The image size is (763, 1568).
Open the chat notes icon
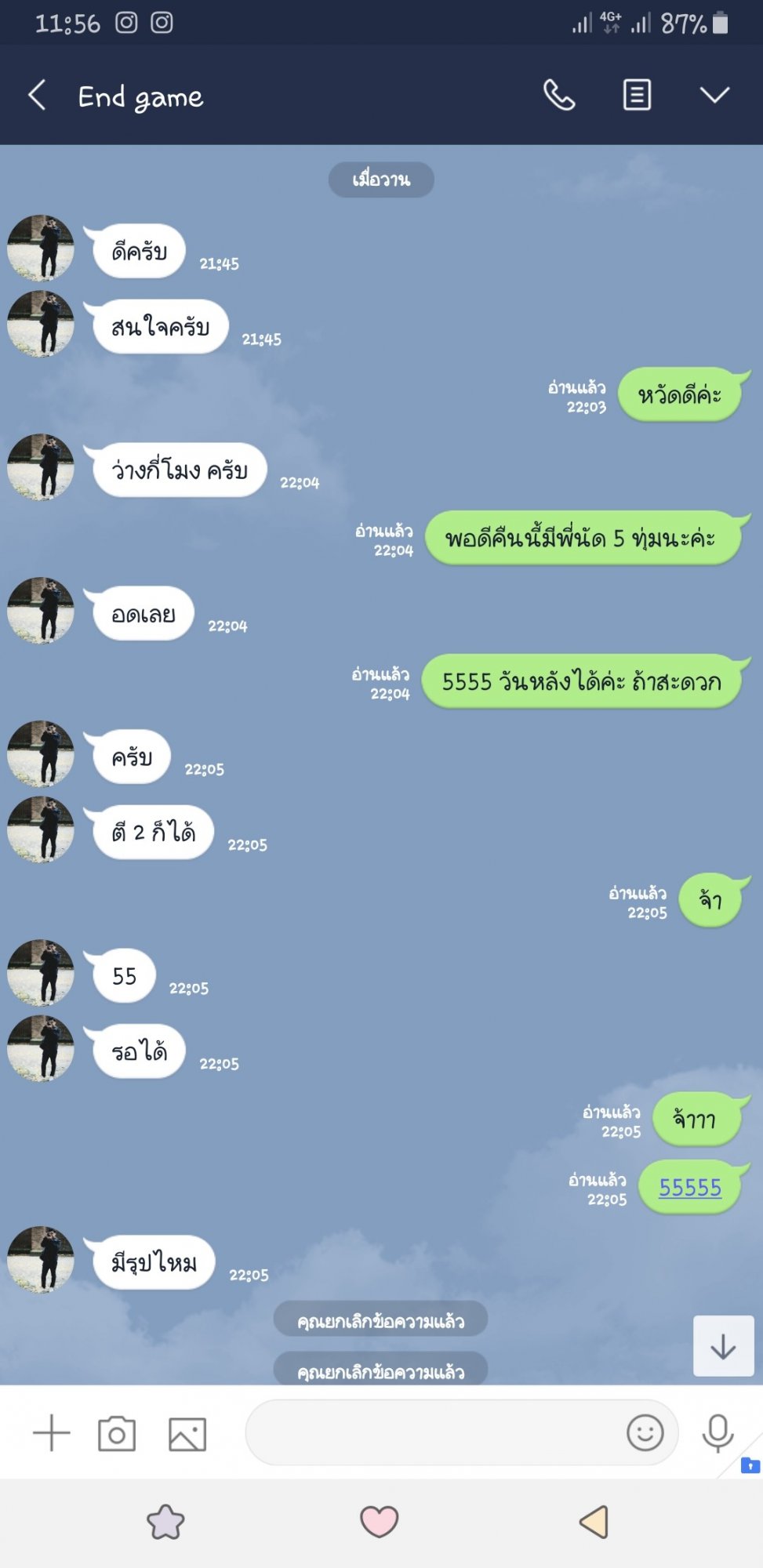coord(637,96)
